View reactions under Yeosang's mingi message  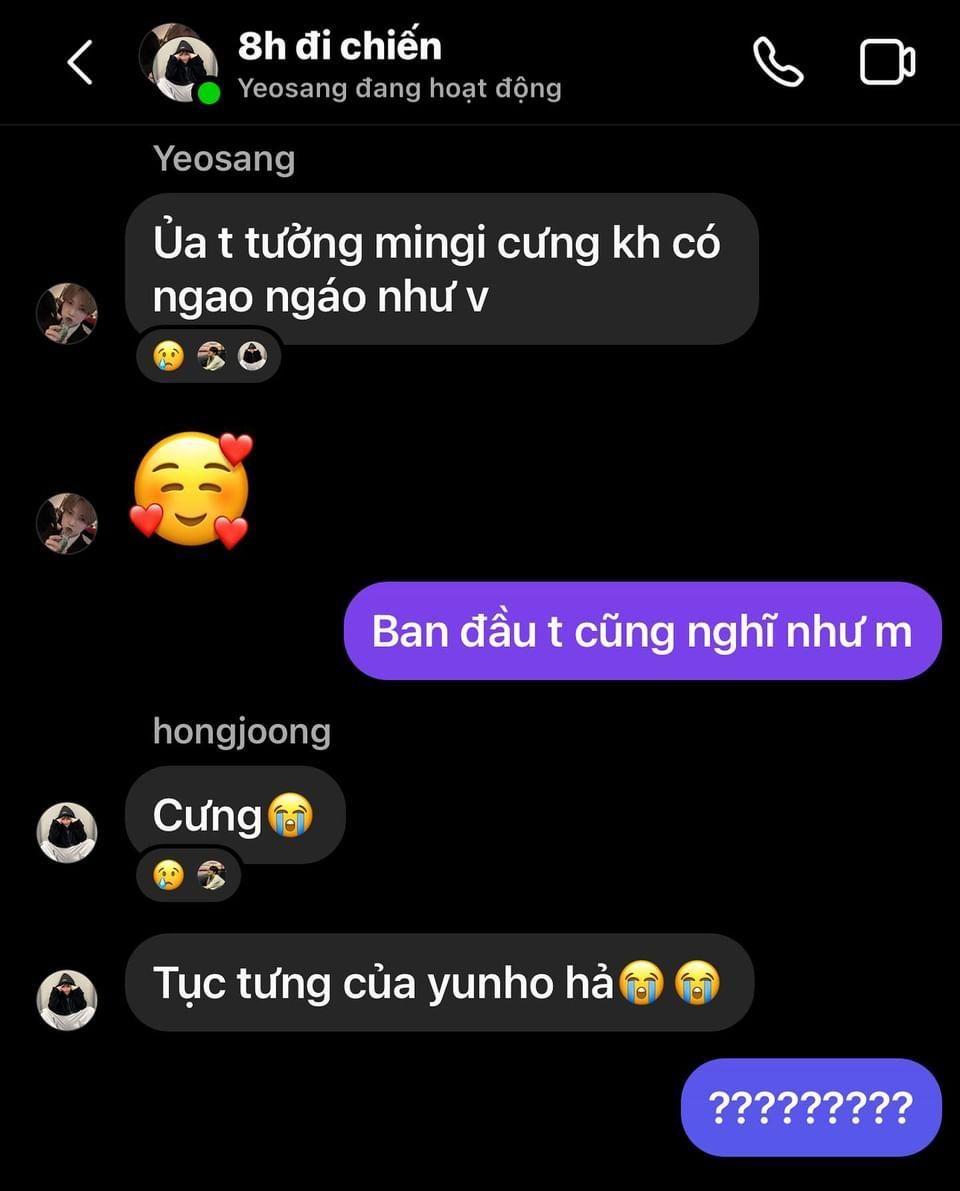pos(210,356)
